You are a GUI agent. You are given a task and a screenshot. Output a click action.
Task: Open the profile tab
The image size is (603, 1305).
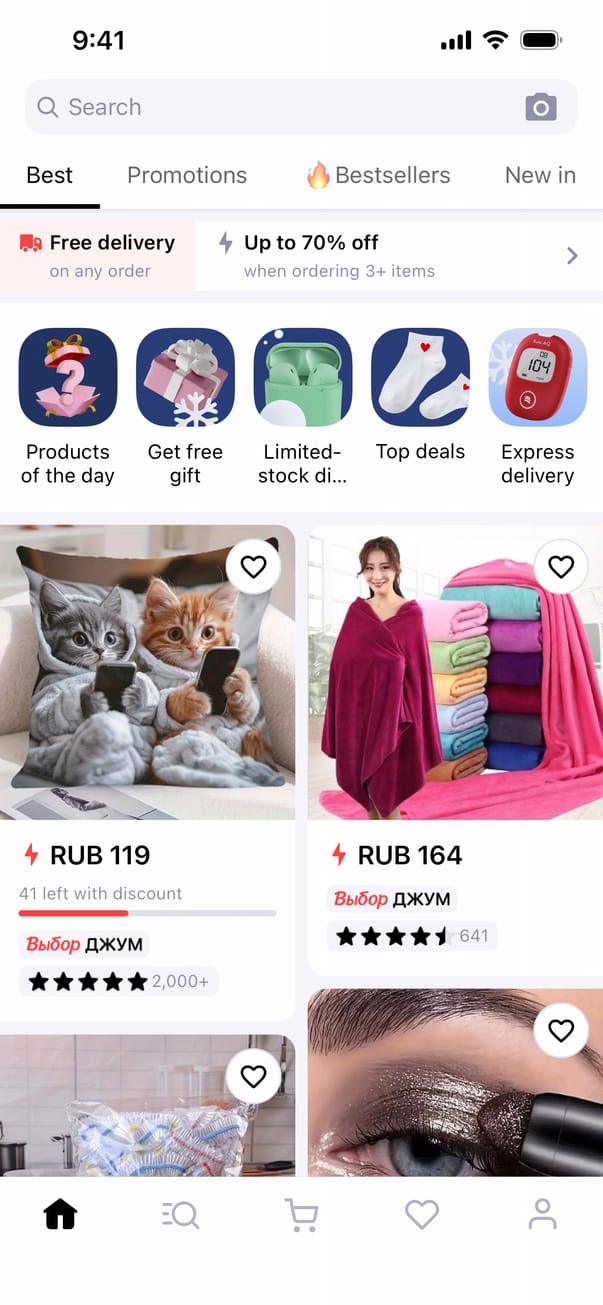(542, 1215)
